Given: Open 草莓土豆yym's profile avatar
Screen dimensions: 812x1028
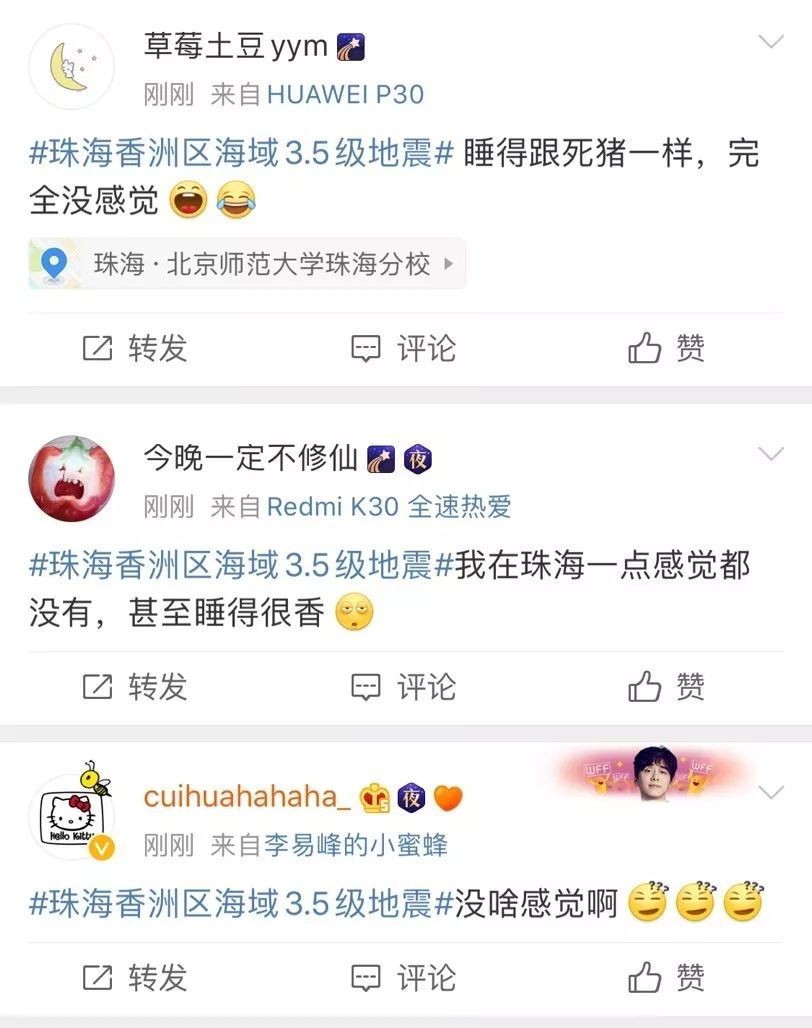Looking at the screenshot, I should click(x=70, y=66).
